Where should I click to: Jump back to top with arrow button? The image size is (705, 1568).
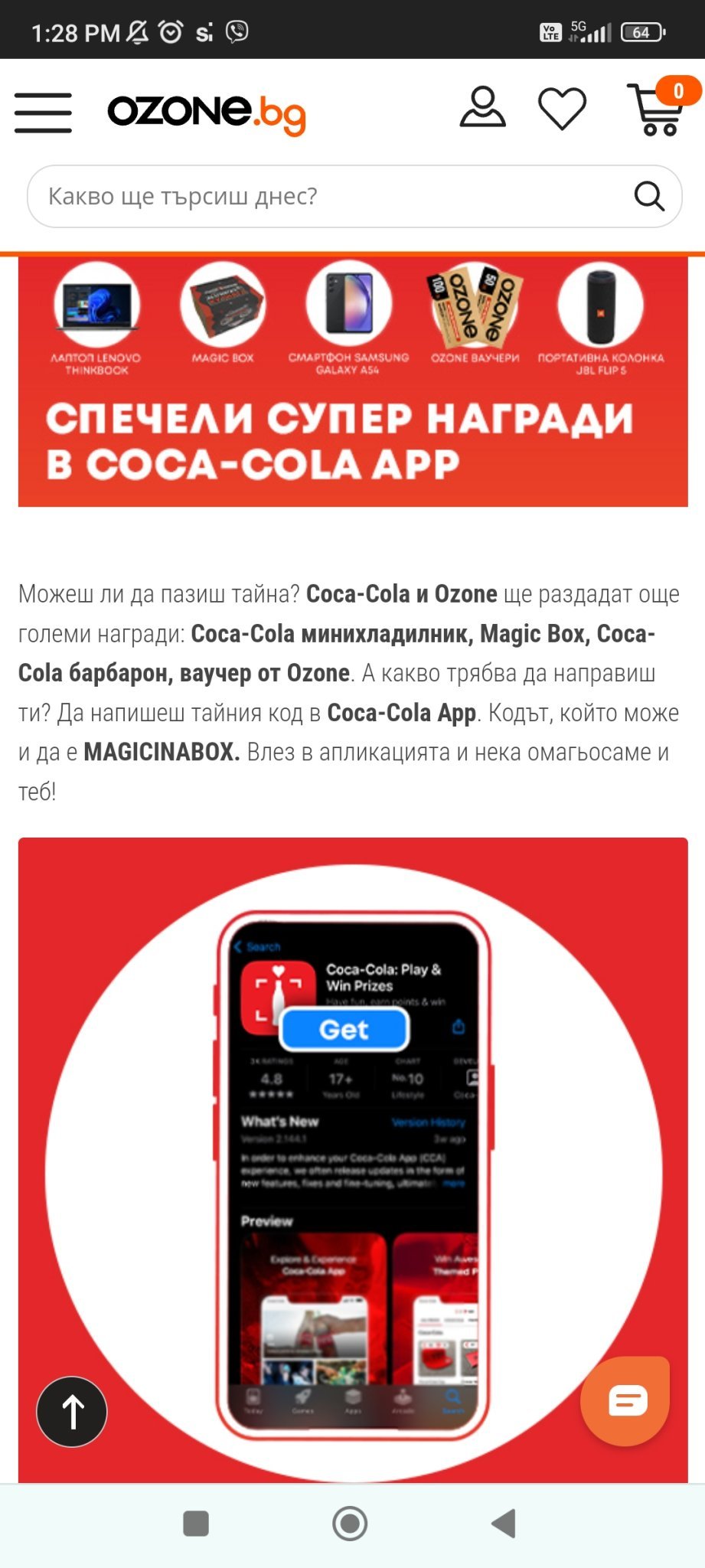(x=72, y=1412)
